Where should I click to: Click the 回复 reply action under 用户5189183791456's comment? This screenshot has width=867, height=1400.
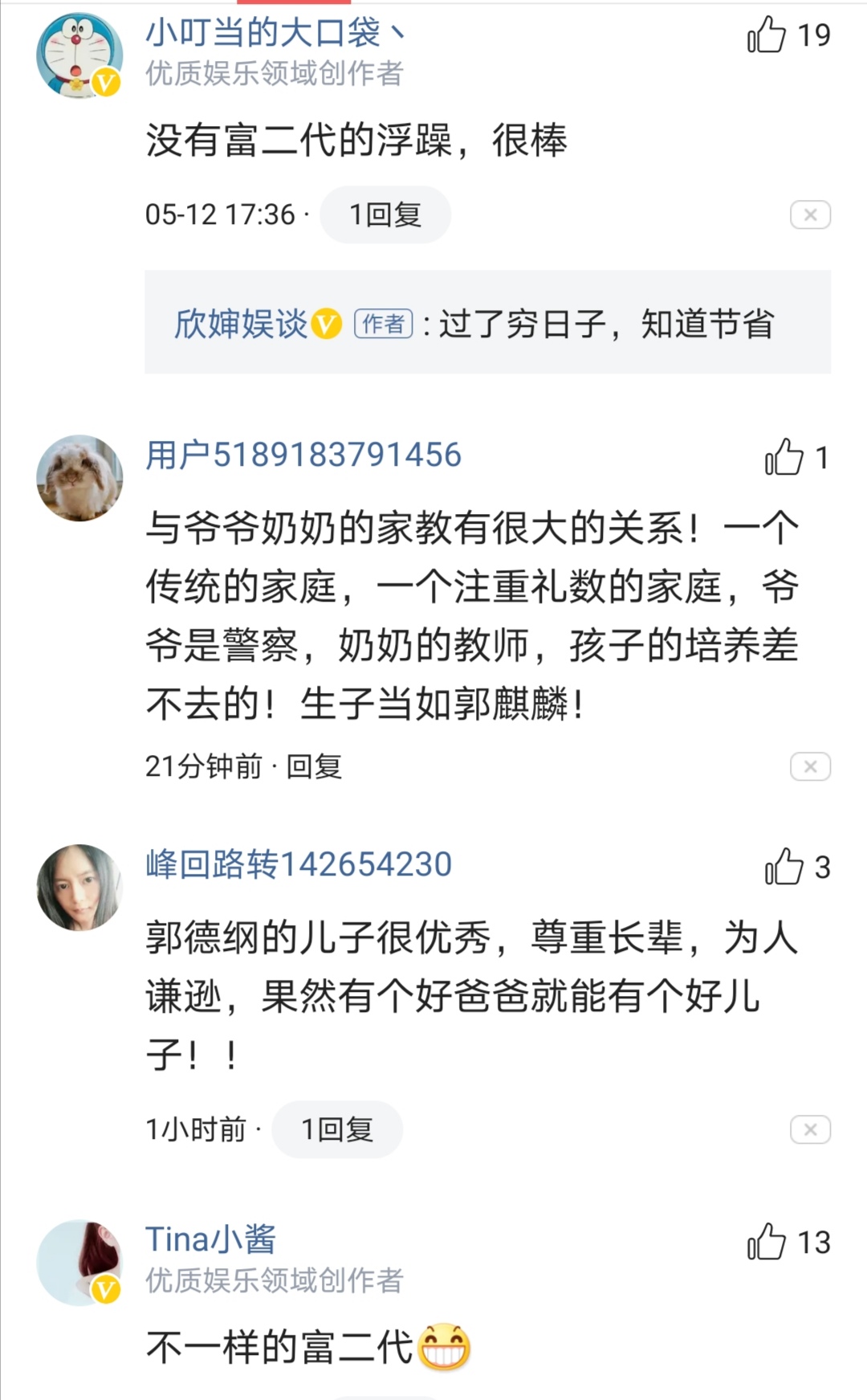(315, 768)
